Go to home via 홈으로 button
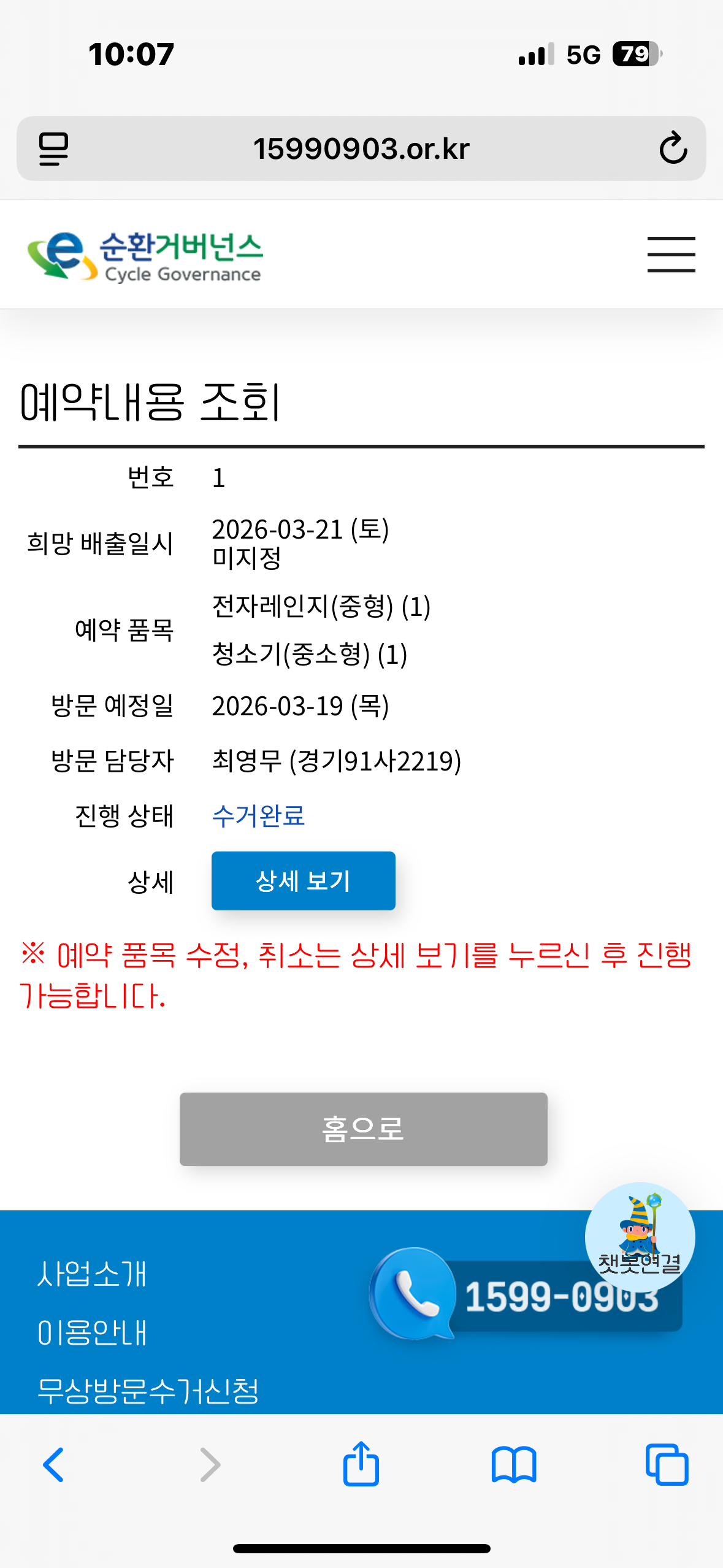The image size is (723, 1568). pyautogui.click(x=363, y=1129)
